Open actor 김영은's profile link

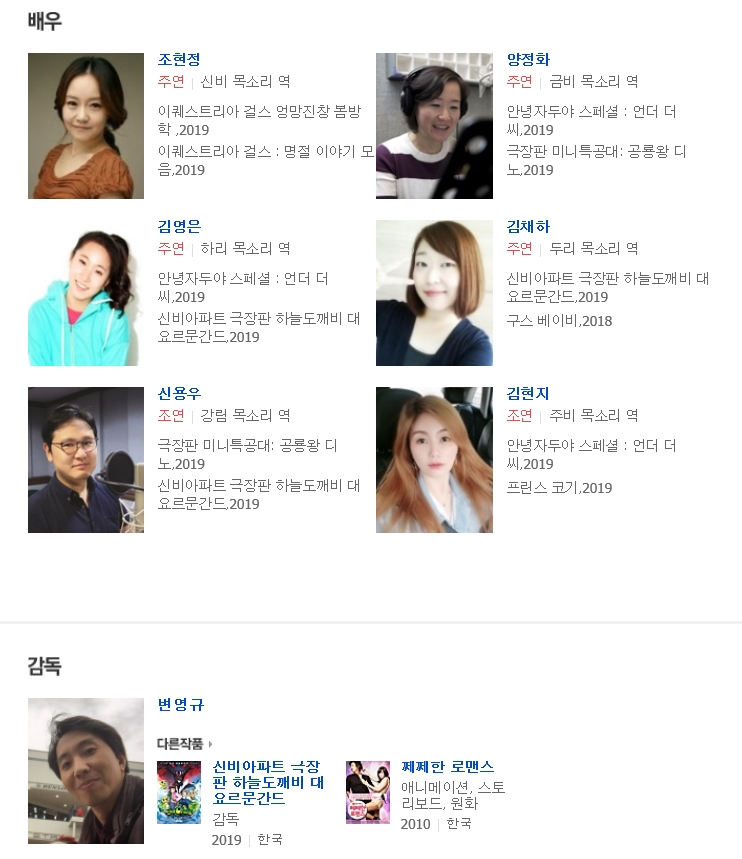[x=179, y=227]
